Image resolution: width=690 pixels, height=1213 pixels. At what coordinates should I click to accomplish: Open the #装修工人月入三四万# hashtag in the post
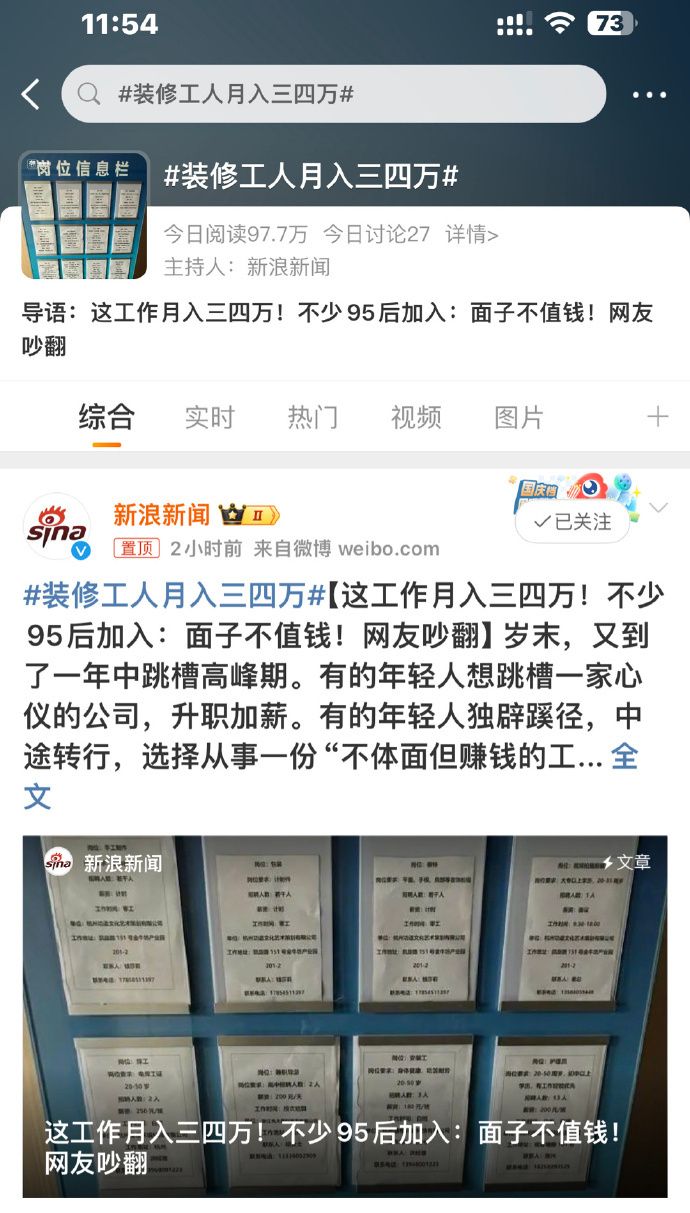pos(174,596)
